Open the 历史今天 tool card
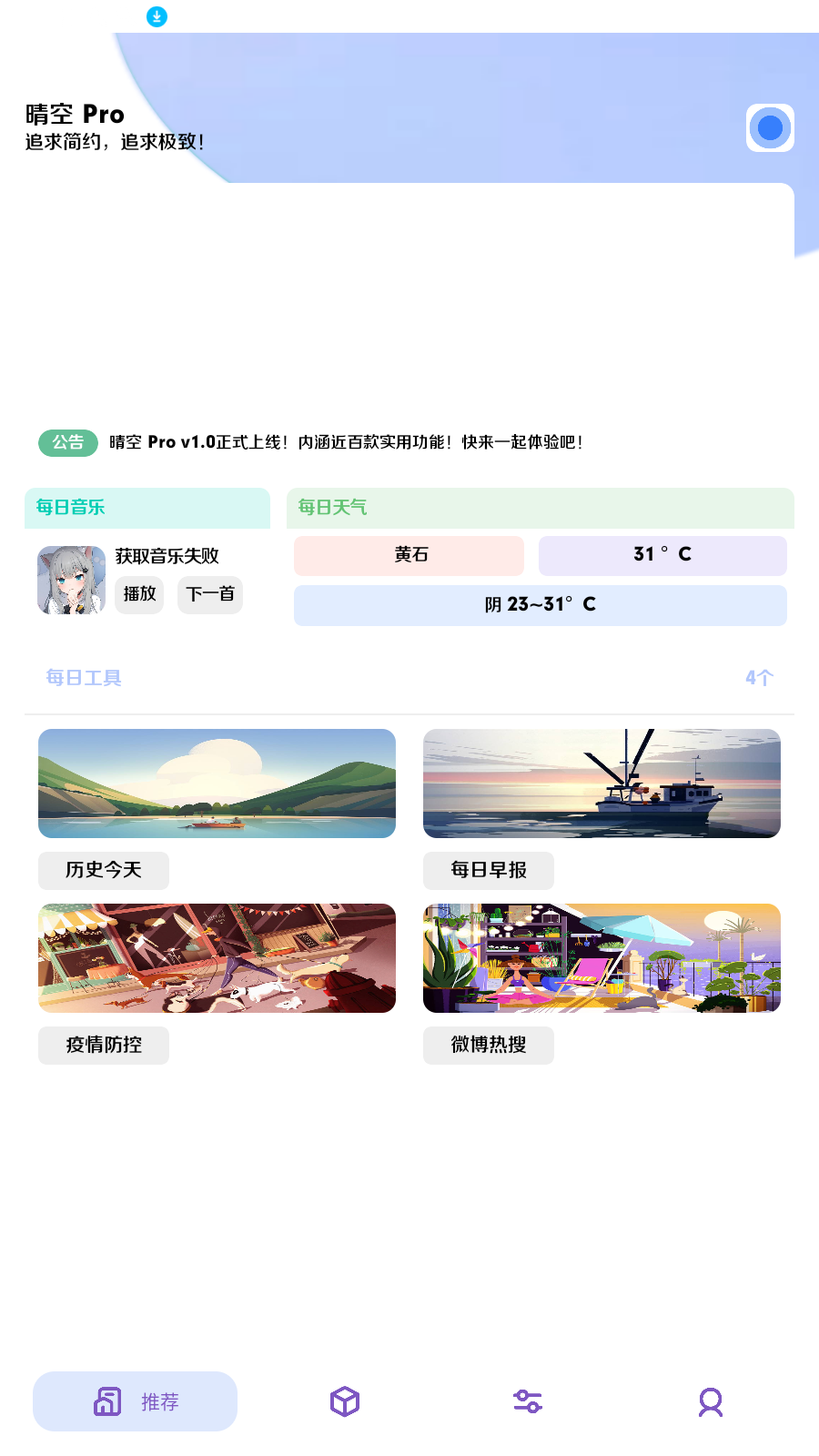Viewport: 819px width, 1456px height. click(x=217, y=784)
